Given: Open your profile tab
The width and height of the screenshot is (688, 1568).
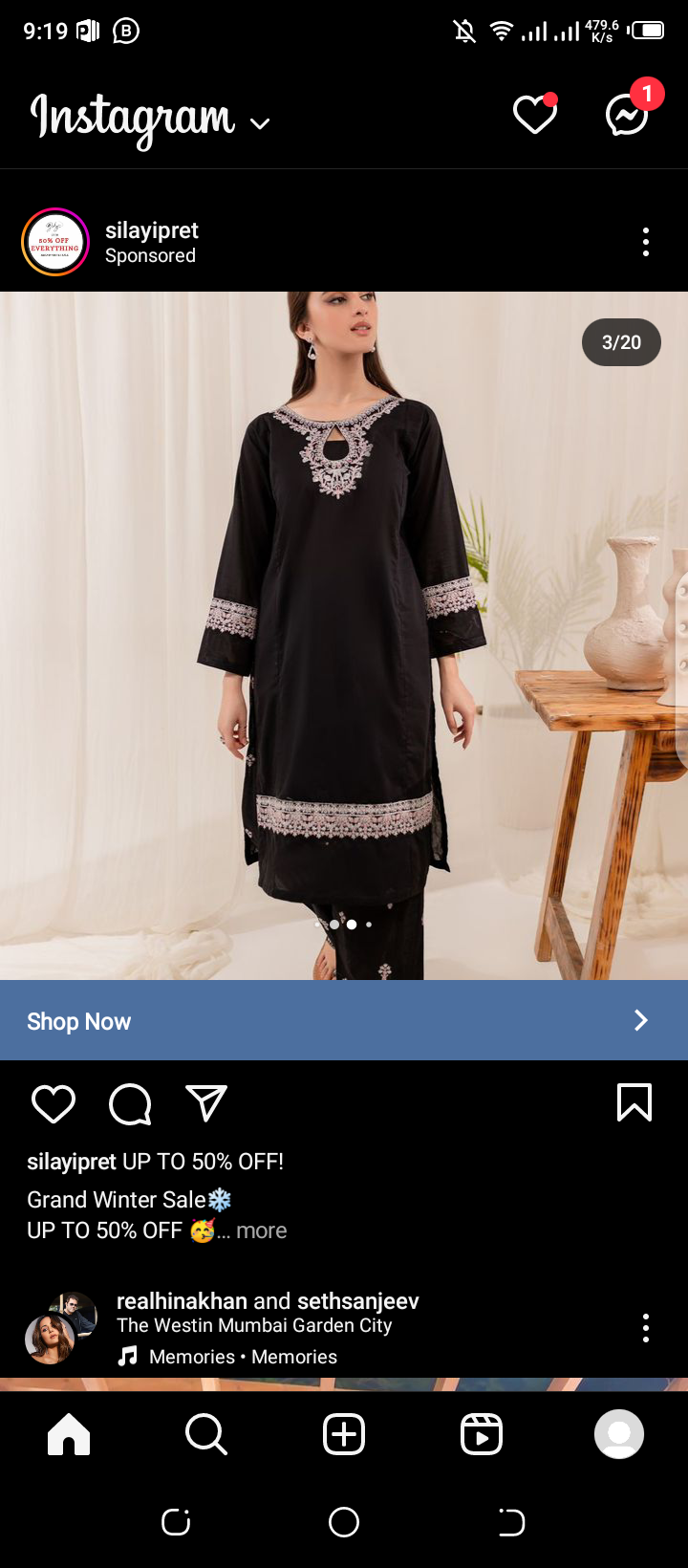Looking at the screenshot, I should point(619,1434).
